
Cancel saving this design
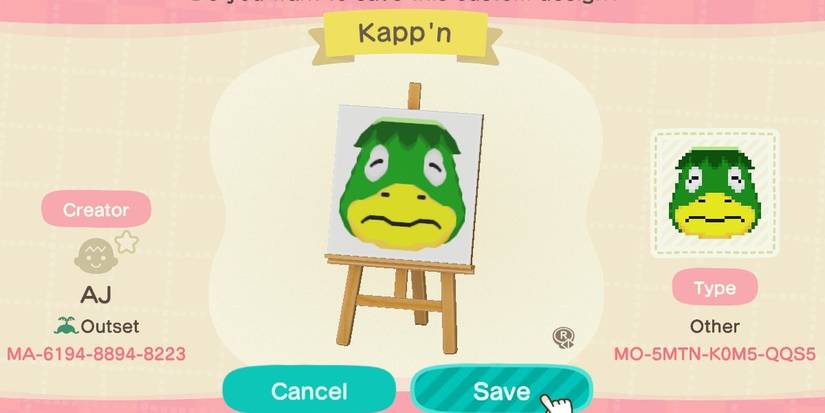(309, 391)
